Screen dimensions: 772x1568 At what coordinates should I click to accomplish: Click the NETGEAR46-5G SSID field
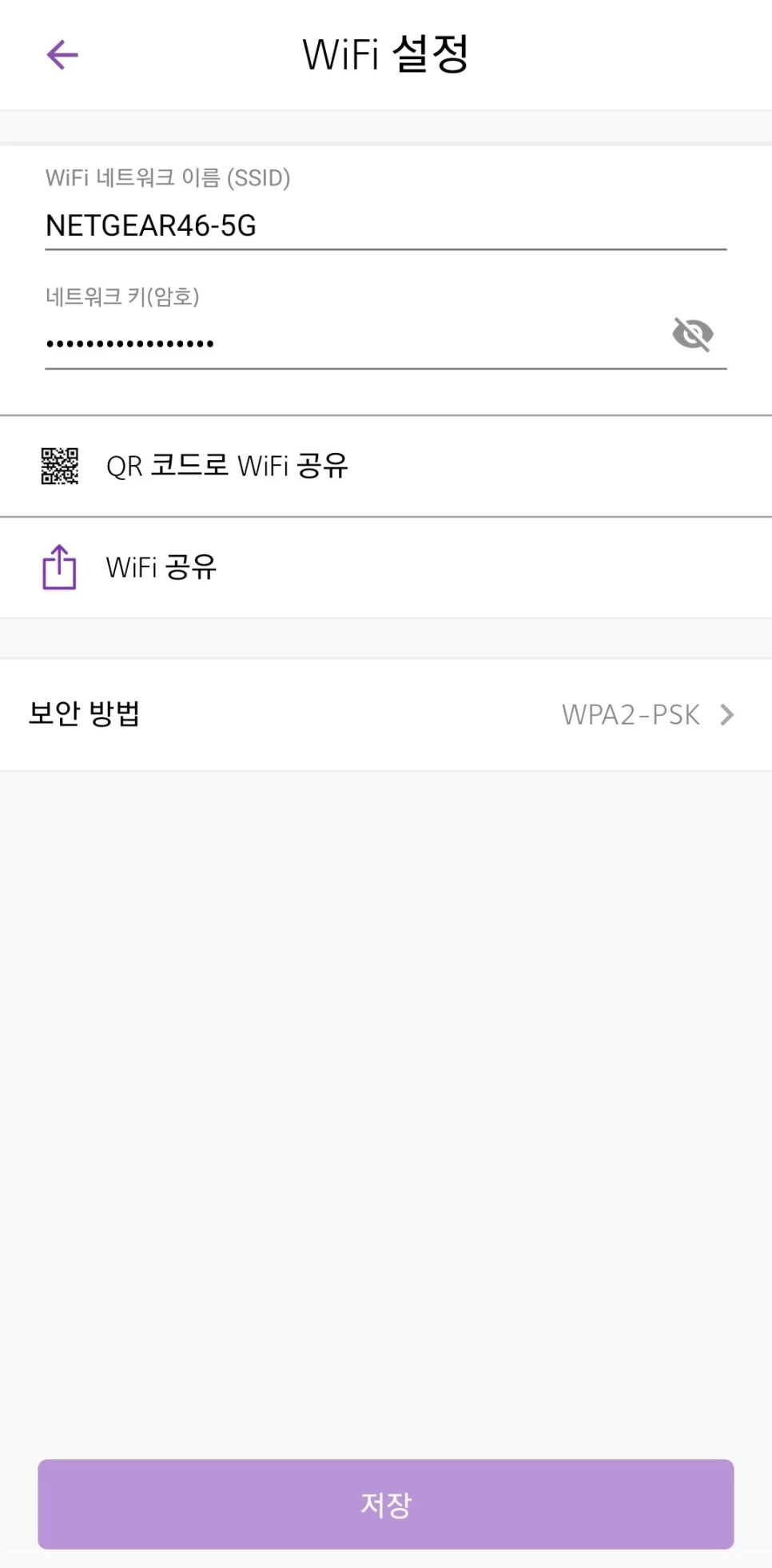point(386,226)
